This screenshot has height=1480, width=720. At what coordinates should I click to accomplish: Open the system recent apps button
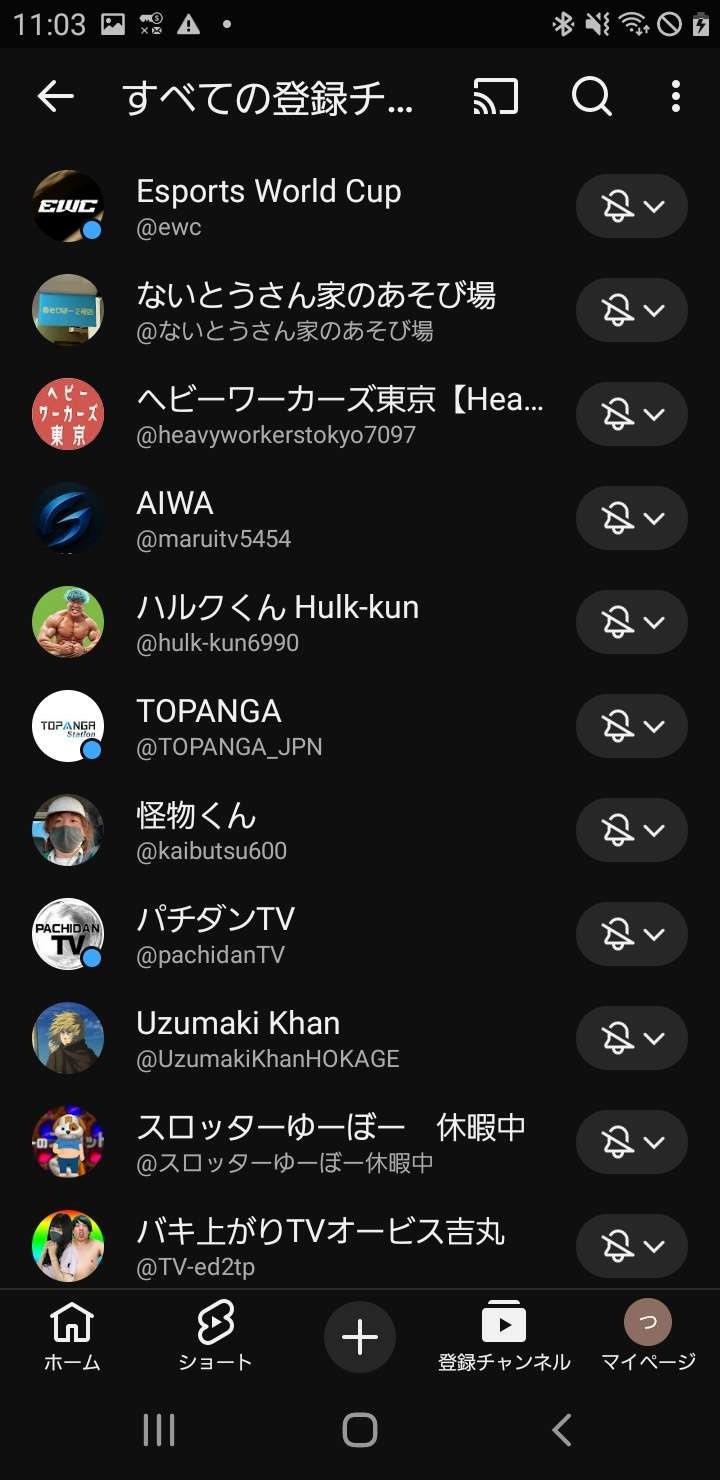(159, 1430)
